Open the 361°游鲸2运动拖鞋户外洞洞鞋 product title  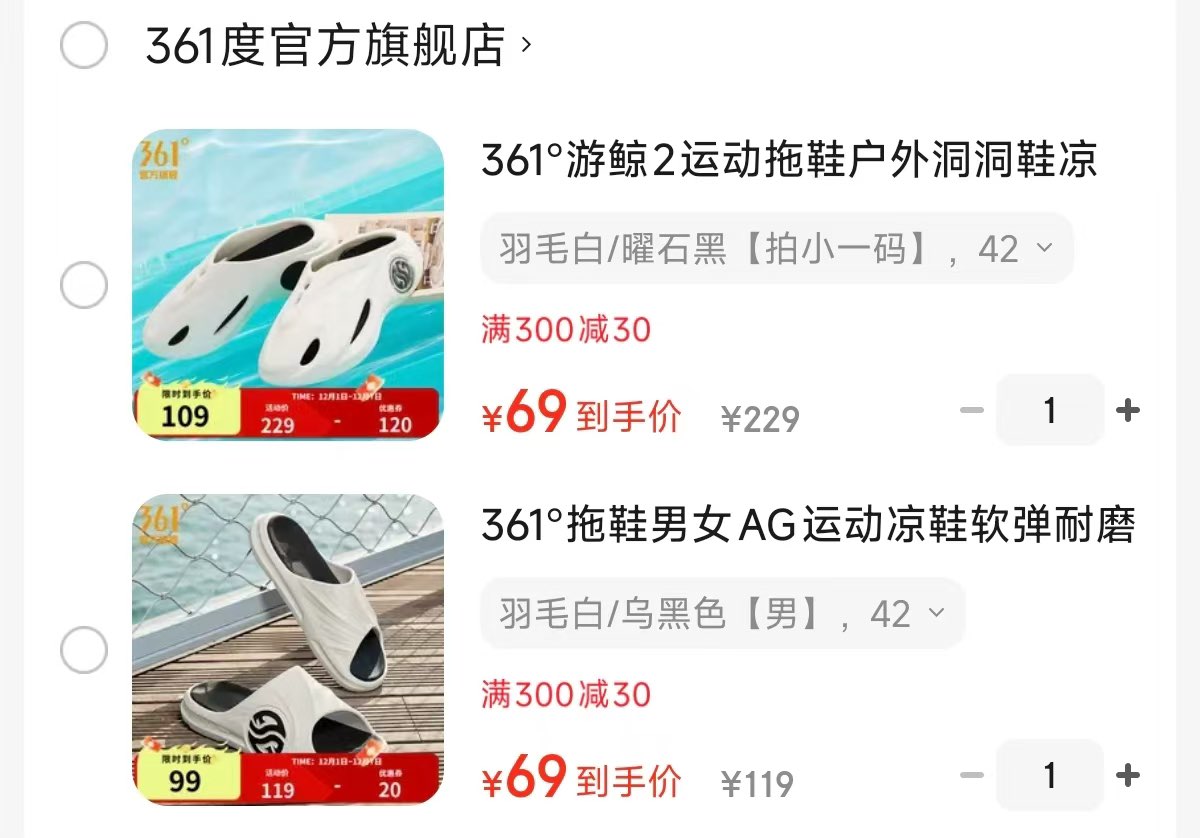coord(789,161)
